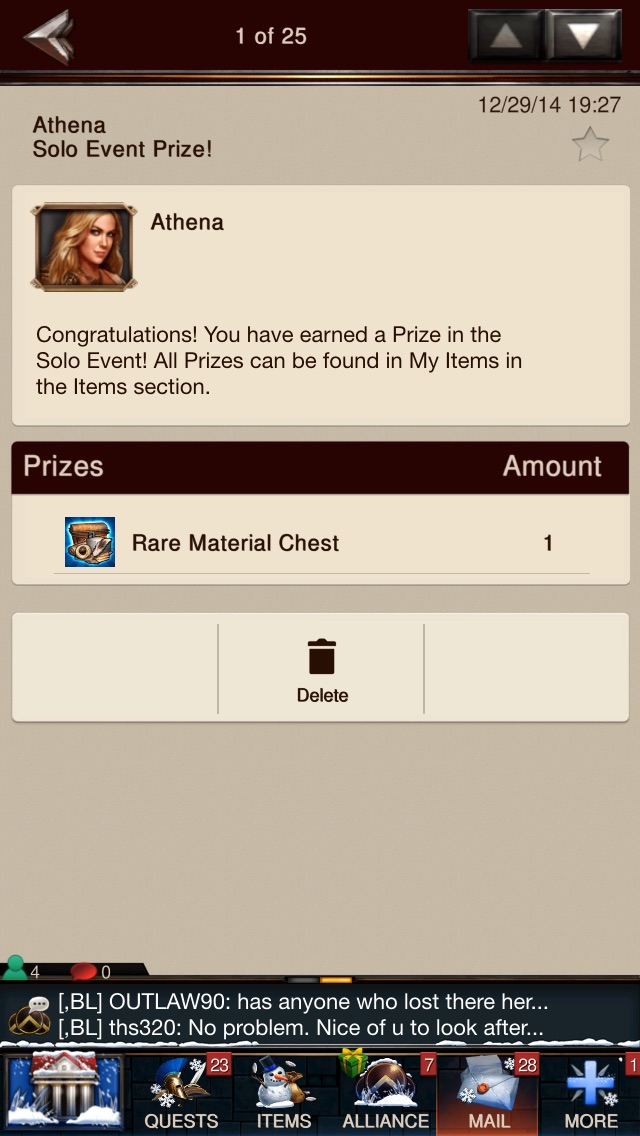Switch to the Items tab
The image size is (640, 1136).
click(x=283, y=1093)
